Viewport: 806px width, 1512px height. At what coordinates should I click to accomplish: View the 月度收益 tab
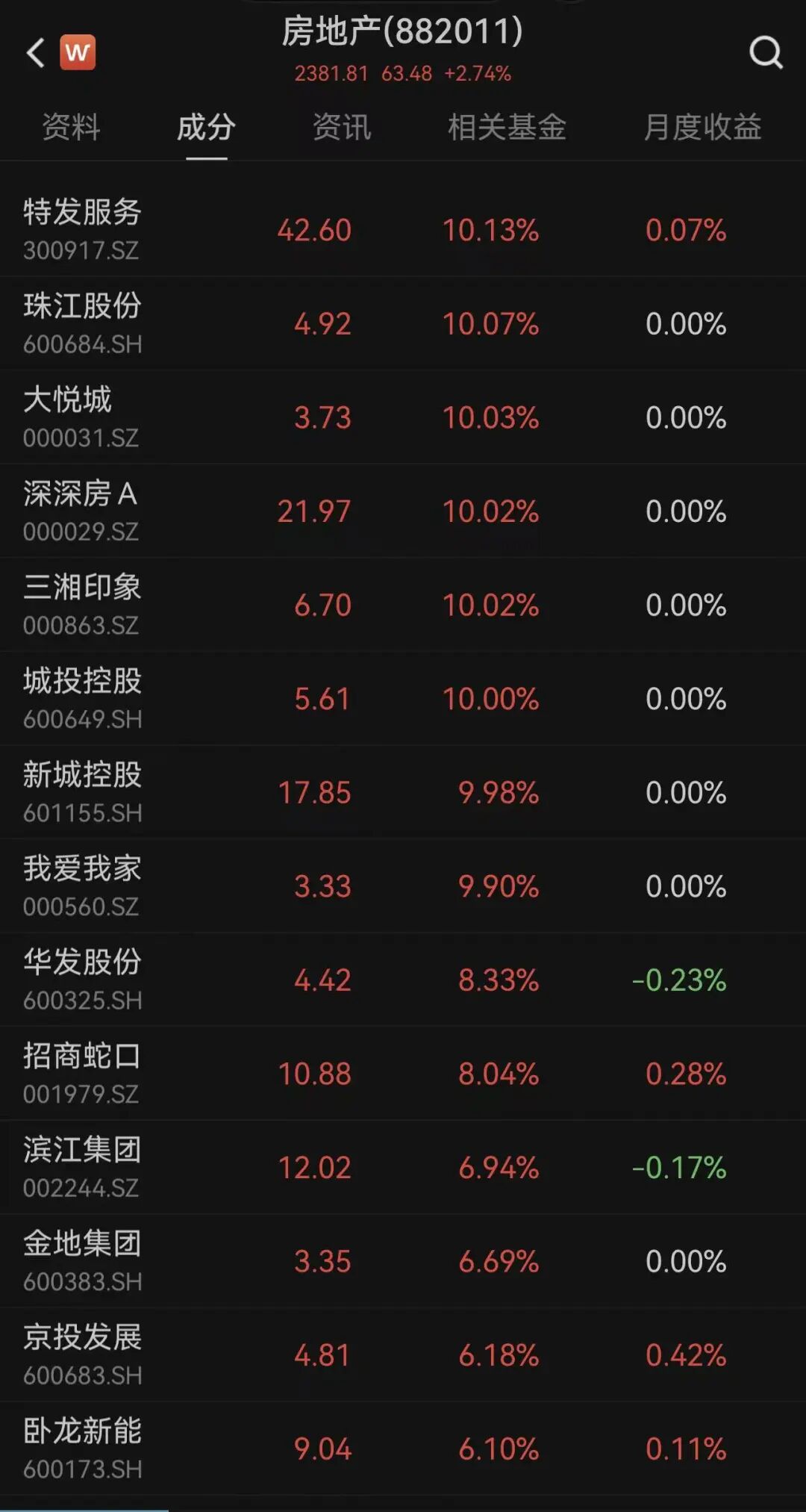pos(702,127)
